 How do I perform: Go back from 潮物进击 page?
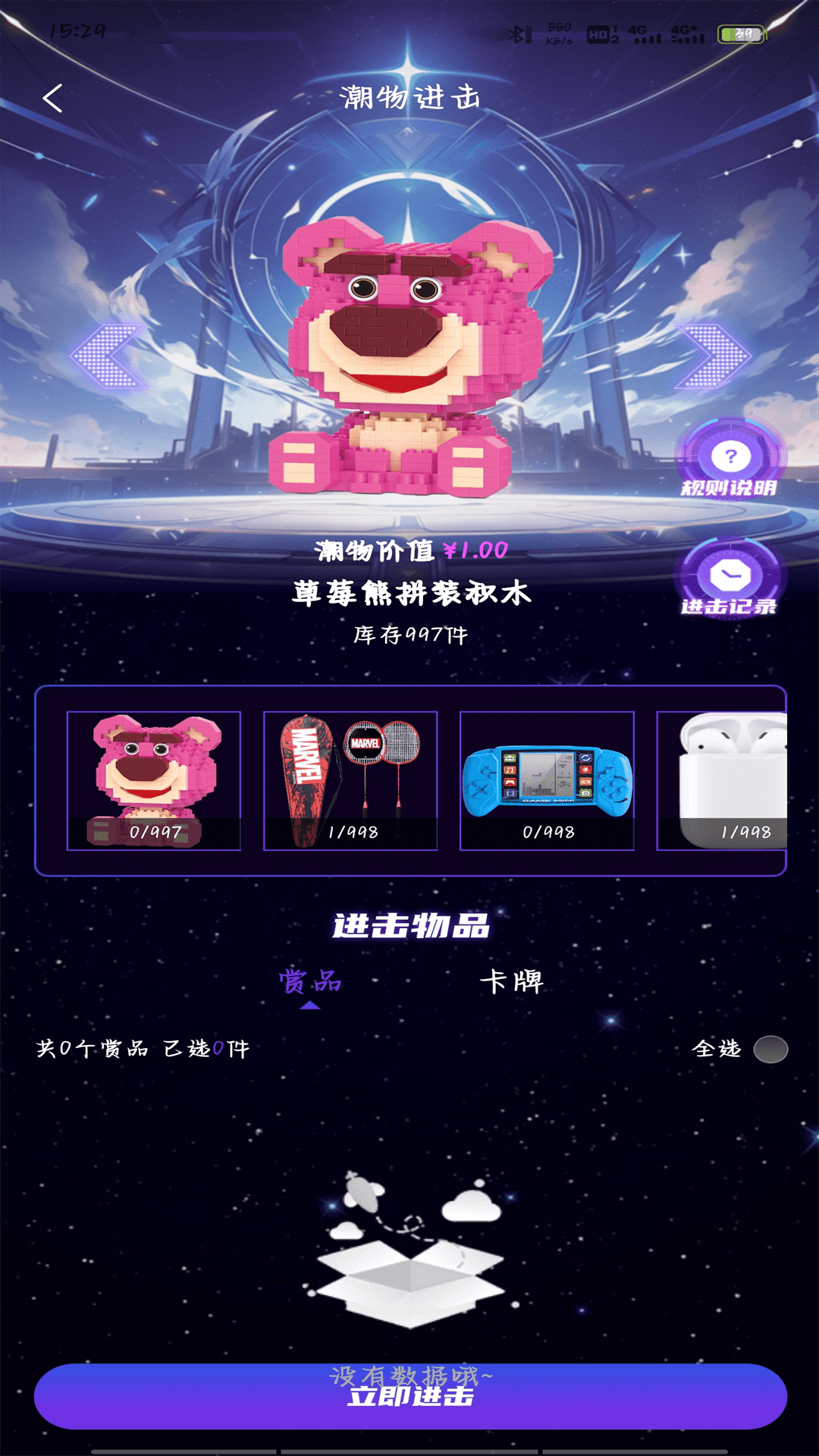(52, 99)
